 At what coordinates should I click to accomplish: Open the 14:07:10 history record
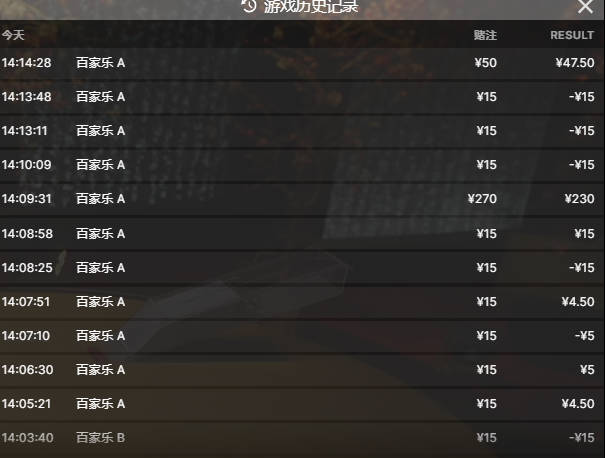[300, 335]
